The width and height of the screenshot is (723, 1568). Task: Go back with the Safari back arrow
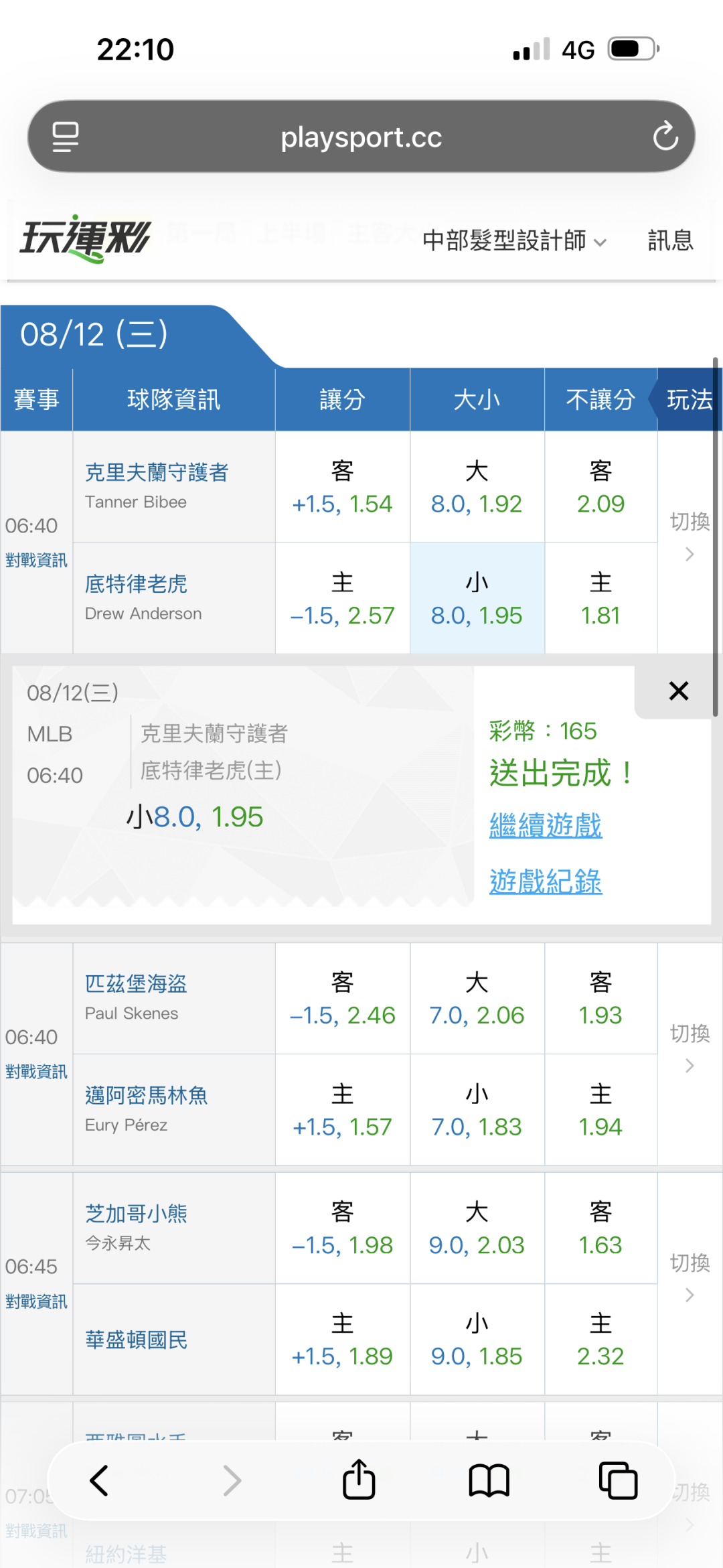[99, 1480]
